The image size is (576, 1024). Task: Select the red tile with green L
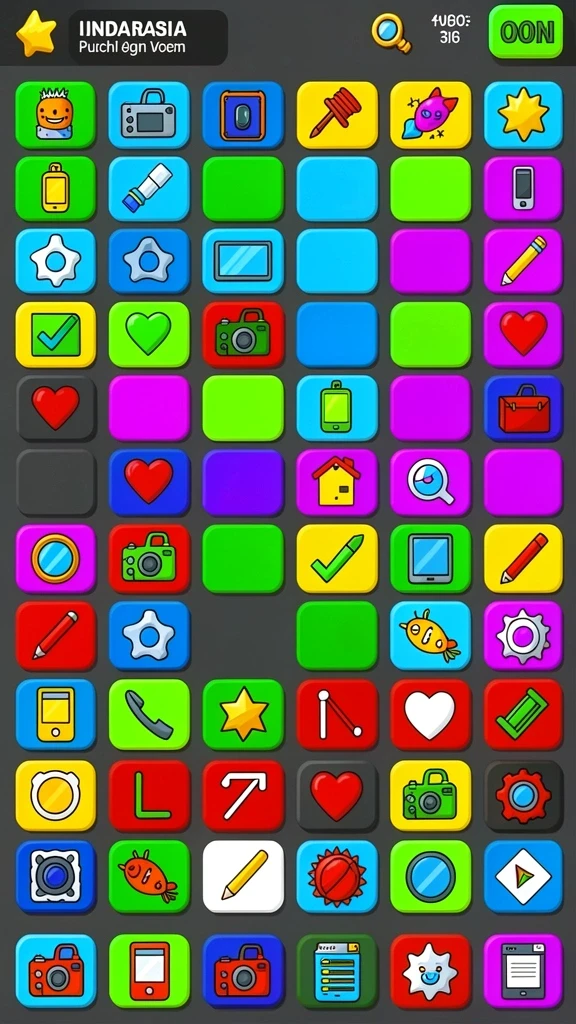149,795
